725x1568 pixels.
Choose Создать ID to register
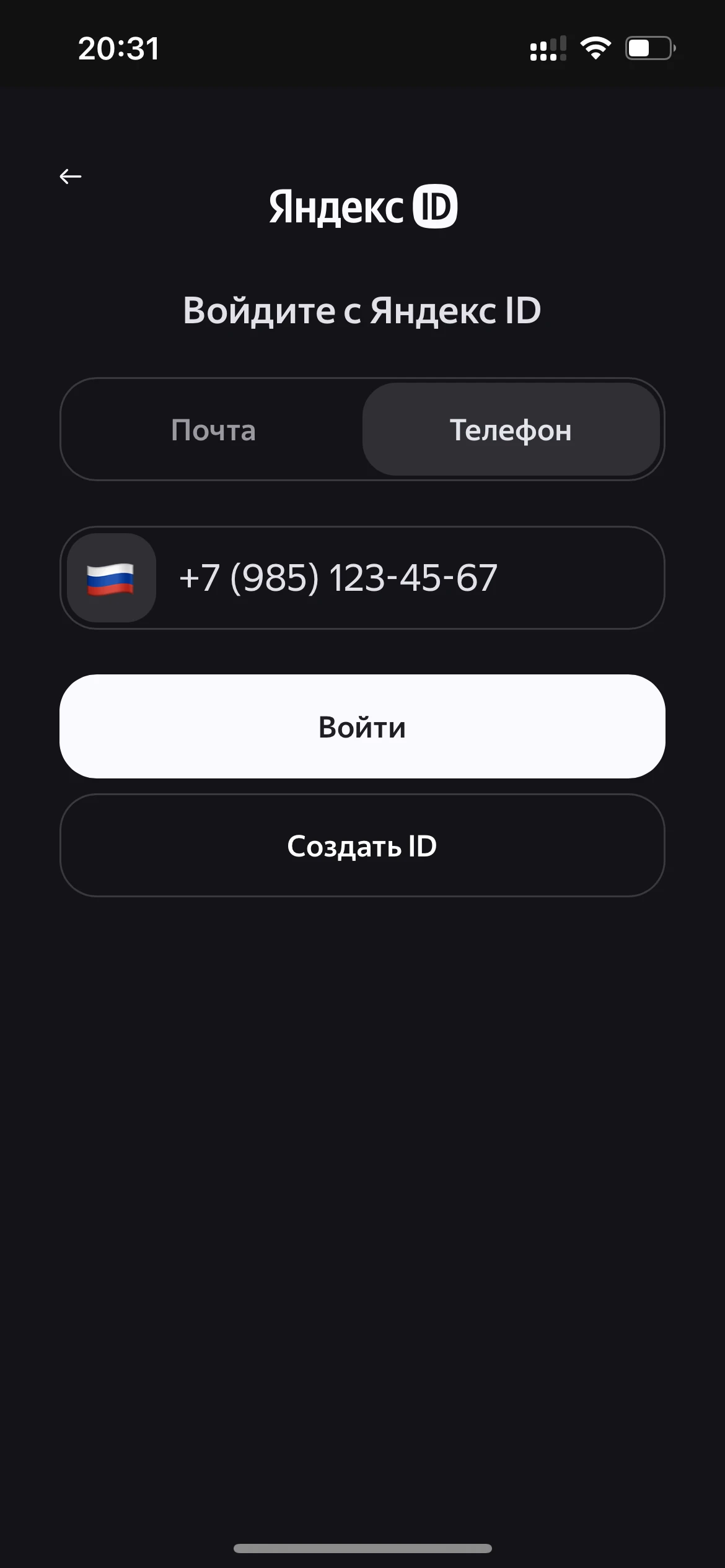(362, 845)
